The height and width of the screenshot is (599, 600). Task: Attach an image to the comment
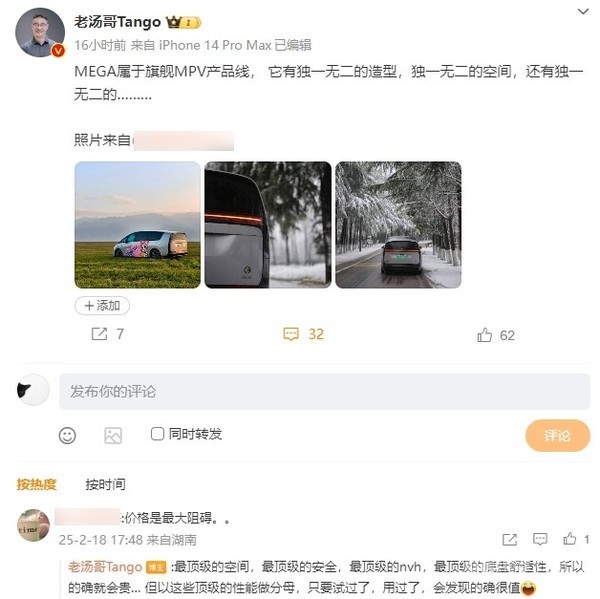click(x=113, y=435)
